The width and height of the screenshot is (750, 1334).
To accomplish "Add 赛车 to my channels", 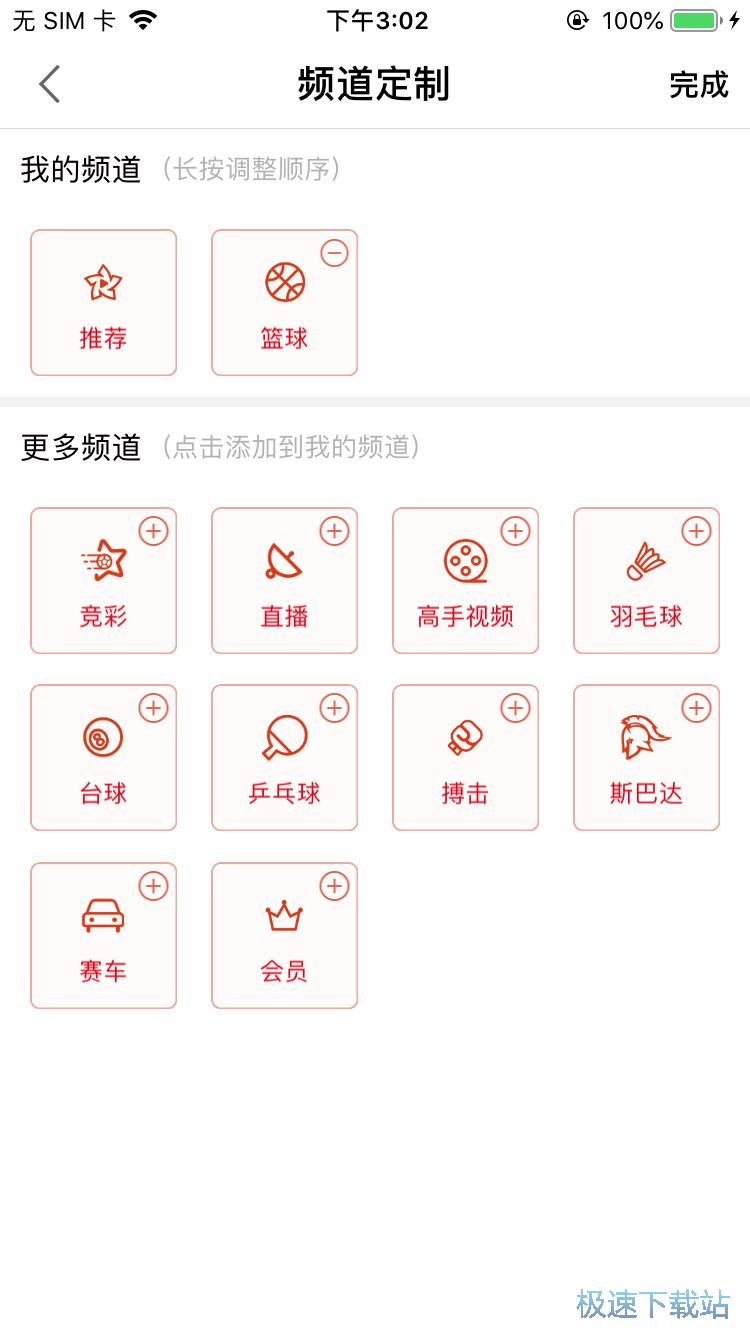I will click(153, 886).
